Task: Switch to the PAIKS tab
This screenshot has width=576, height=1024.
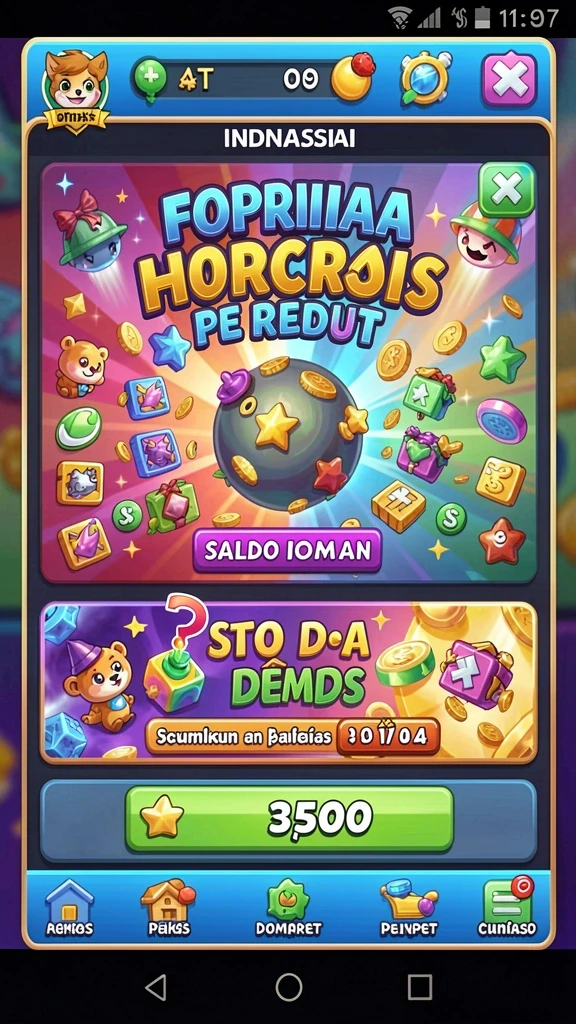Action: [168, 908]
